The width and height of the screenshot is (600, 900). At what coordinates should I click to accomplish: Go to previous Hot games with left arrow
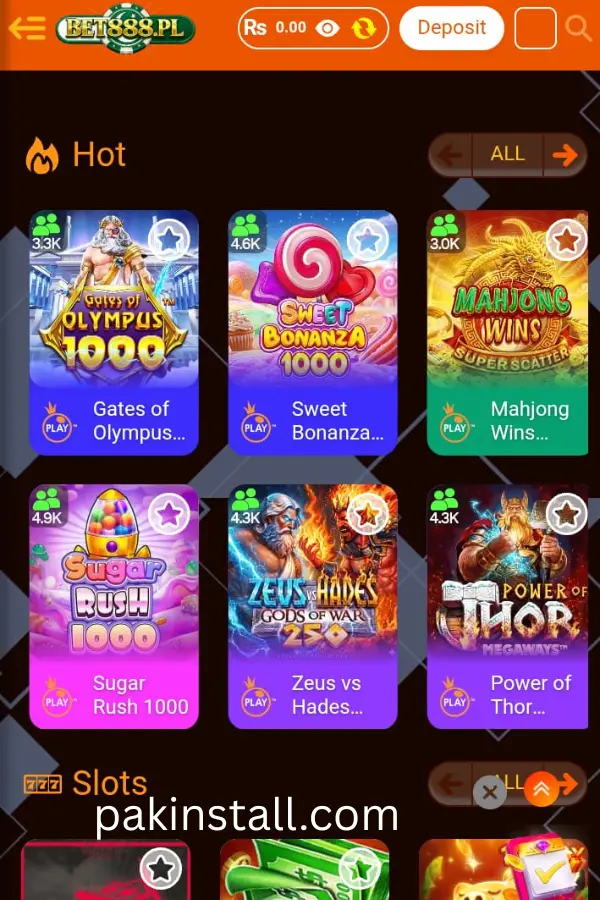pyautogui.click(x=450, y=155)
